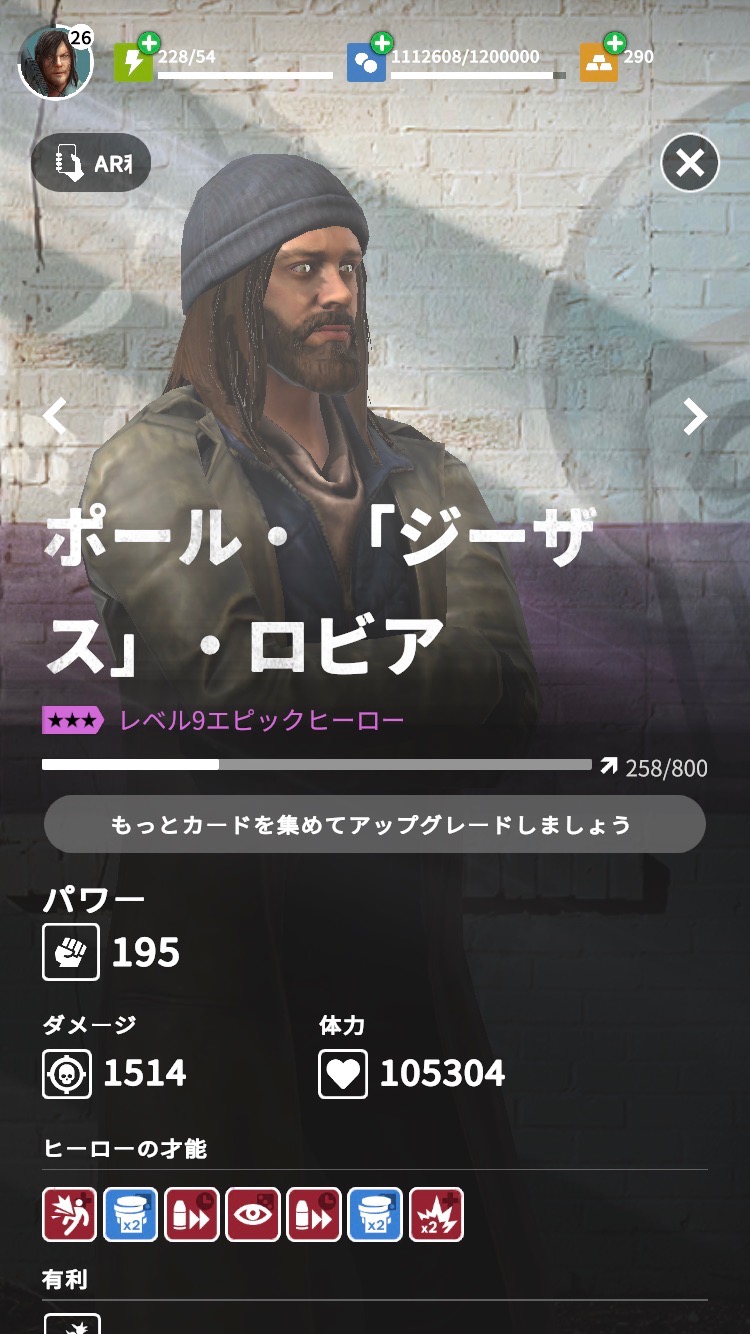Close the hero detail screen
The height and width of the screenshot is (1334, 750).
690,162
